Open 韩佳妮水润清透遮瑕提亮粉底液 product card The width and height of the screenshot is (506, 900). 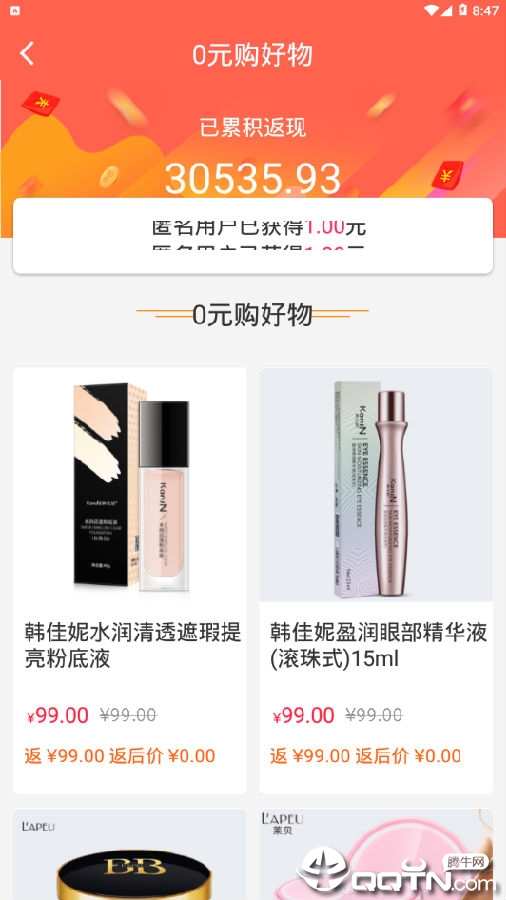click(130, 580)
